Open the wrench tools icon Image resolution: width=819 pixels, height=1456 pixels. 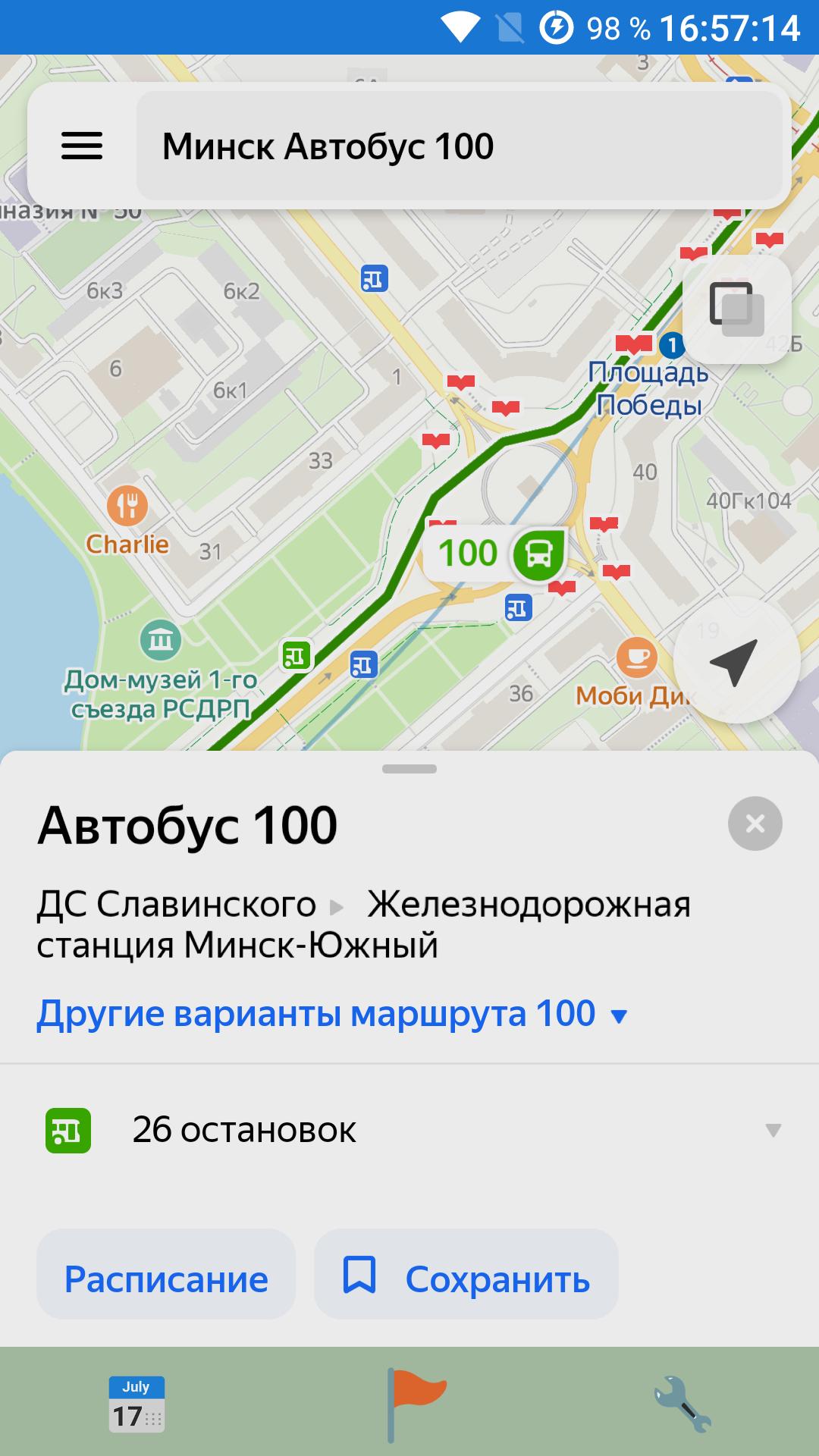[682, 1404]
